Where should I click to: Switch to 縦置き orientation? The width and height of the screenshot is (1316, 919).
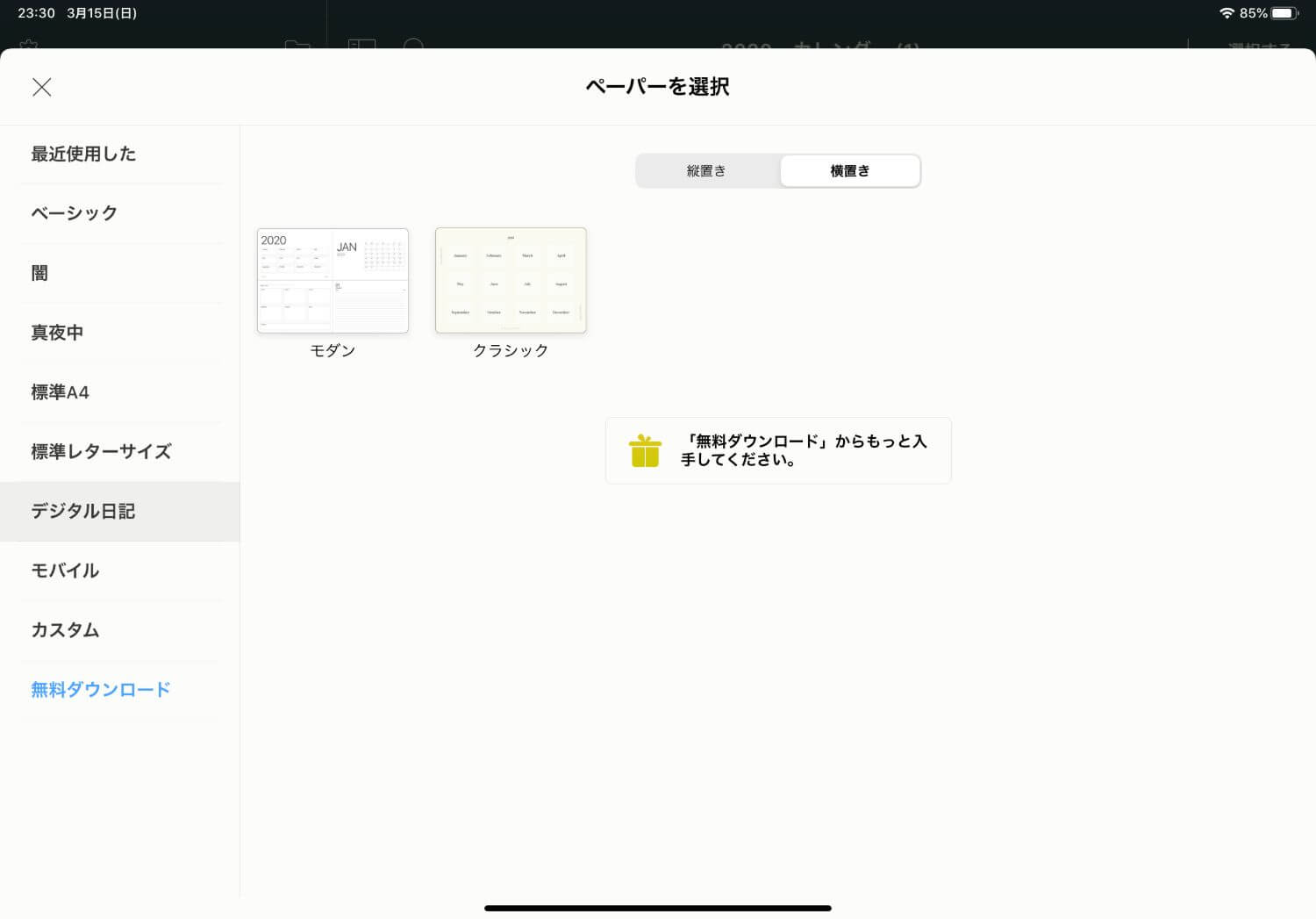[x=706, y=171]
